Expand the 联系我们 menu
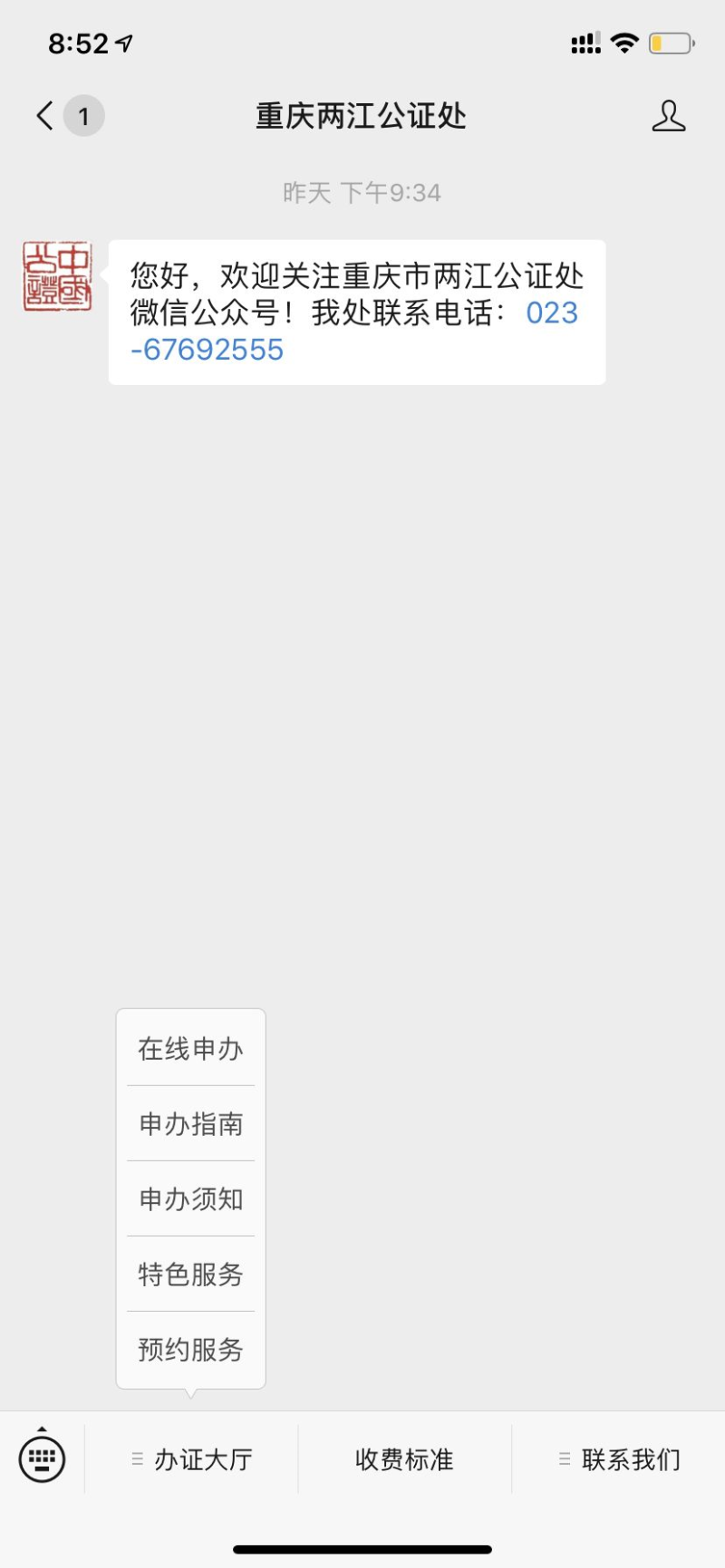 (x=619, y=1459)
